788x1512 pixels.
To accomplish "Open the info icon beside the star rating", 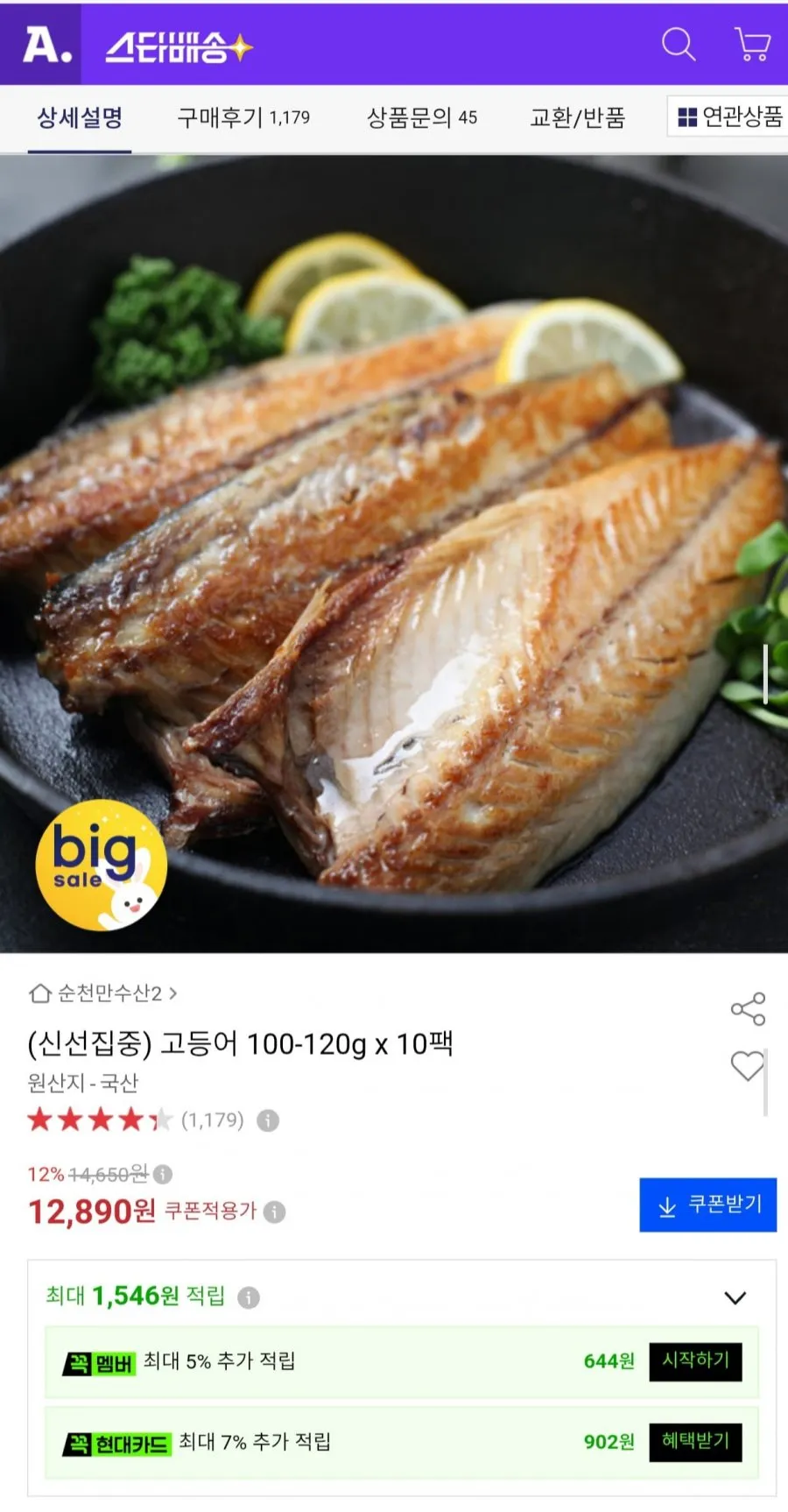I will (268, 1120).
